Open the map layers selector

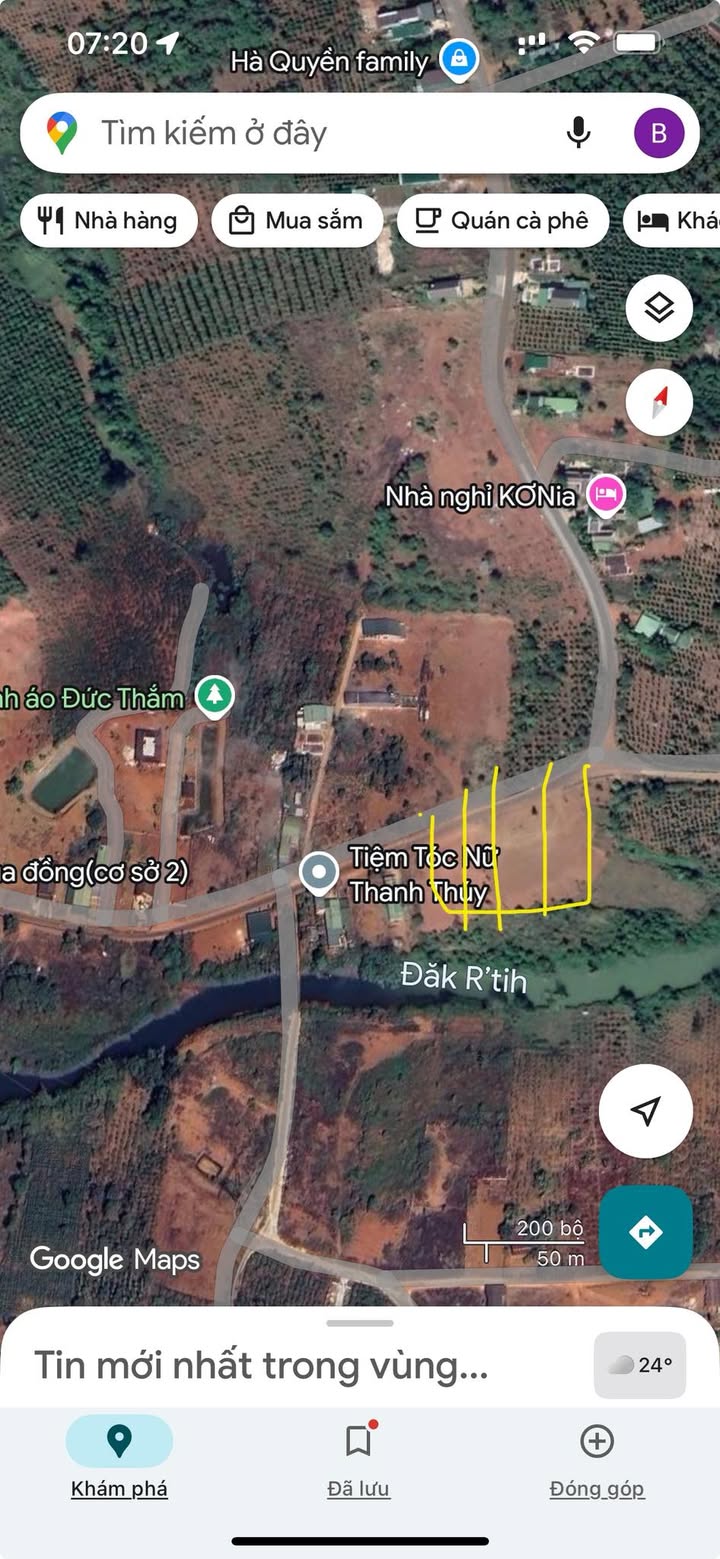click(x=659, y=308)
